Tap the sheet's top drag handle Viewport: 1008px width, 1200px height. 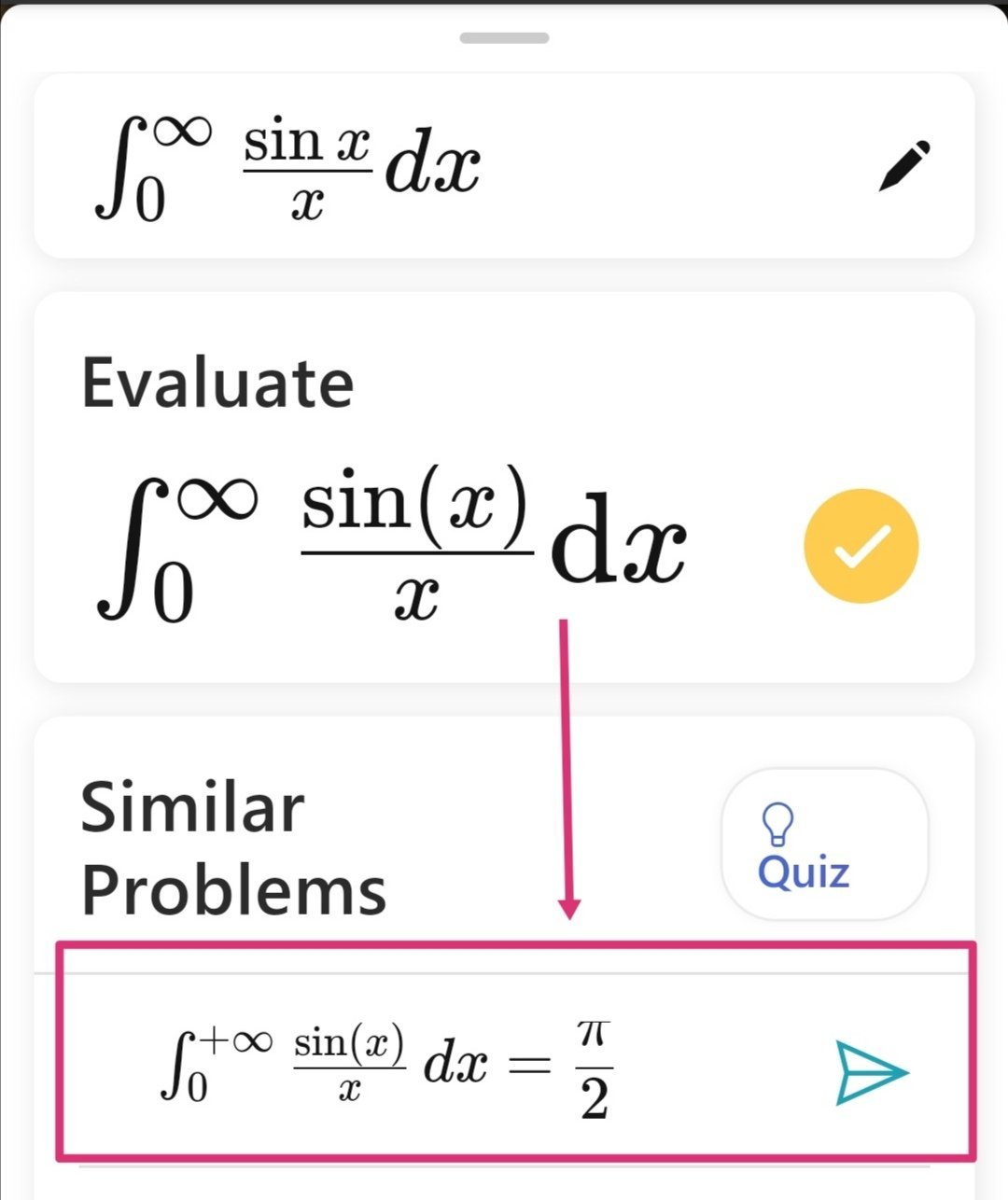point(504,38)
